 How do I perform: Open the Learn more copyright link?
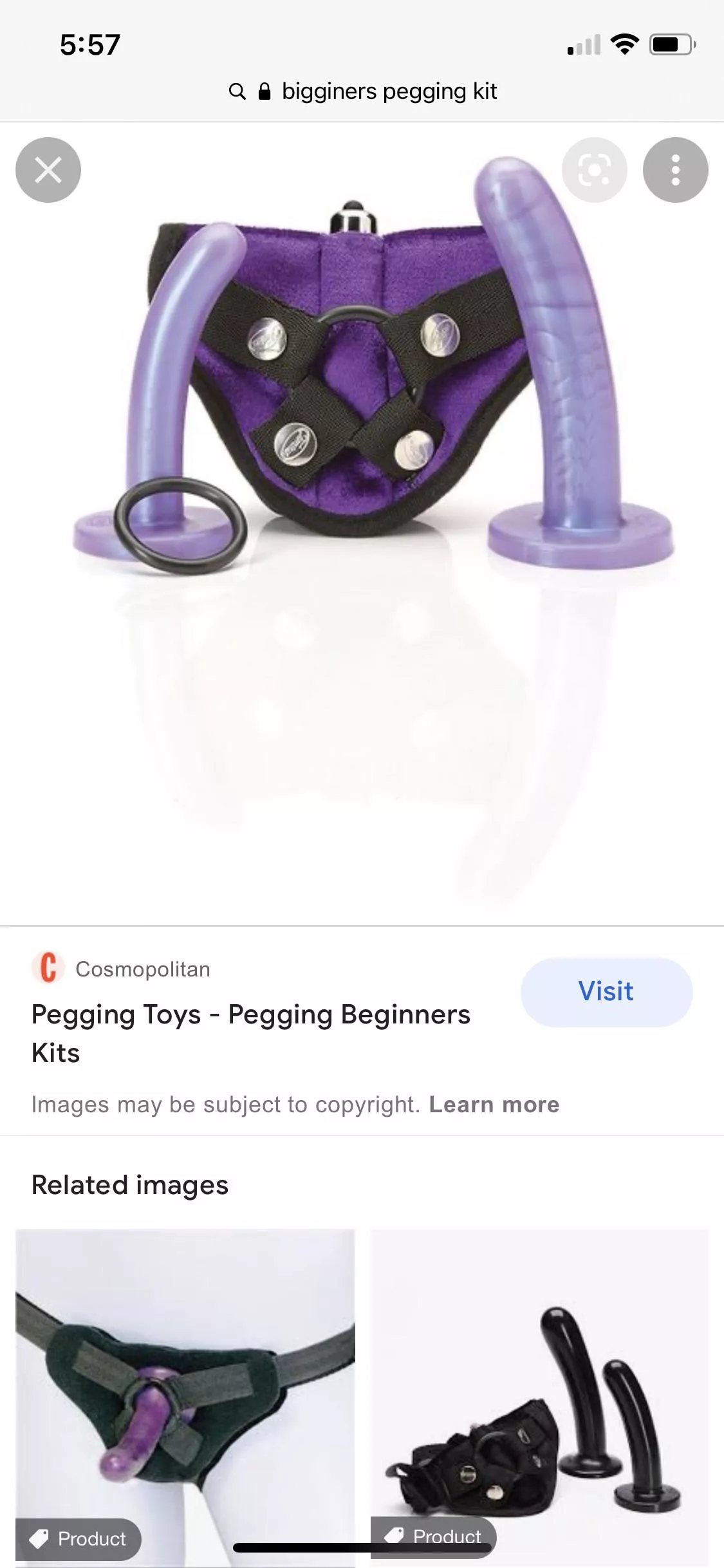tap(494, 1105)
